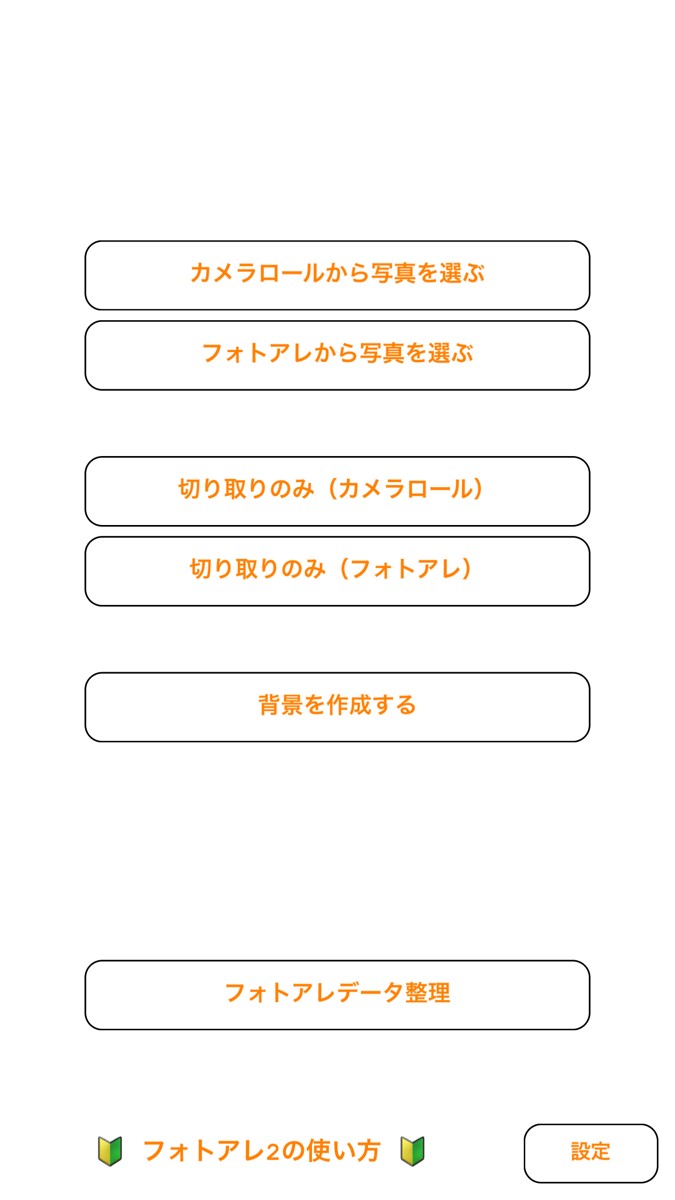The height and width of the screenshot is (1200, 675).
Task: Open 切り取りのみ（カメラロール）
Action: pos(337,491)
